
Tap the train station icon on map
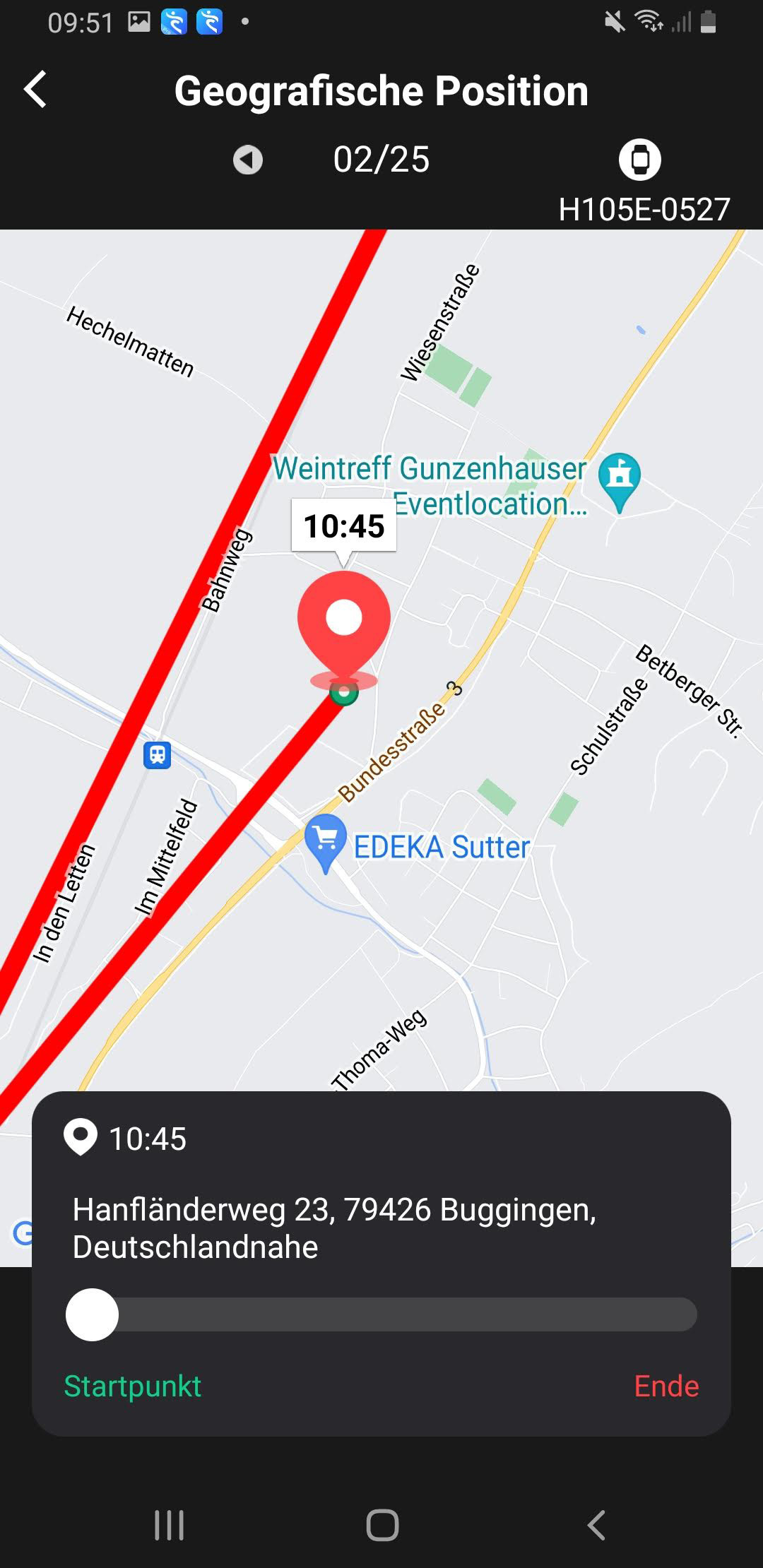[157, 755]
